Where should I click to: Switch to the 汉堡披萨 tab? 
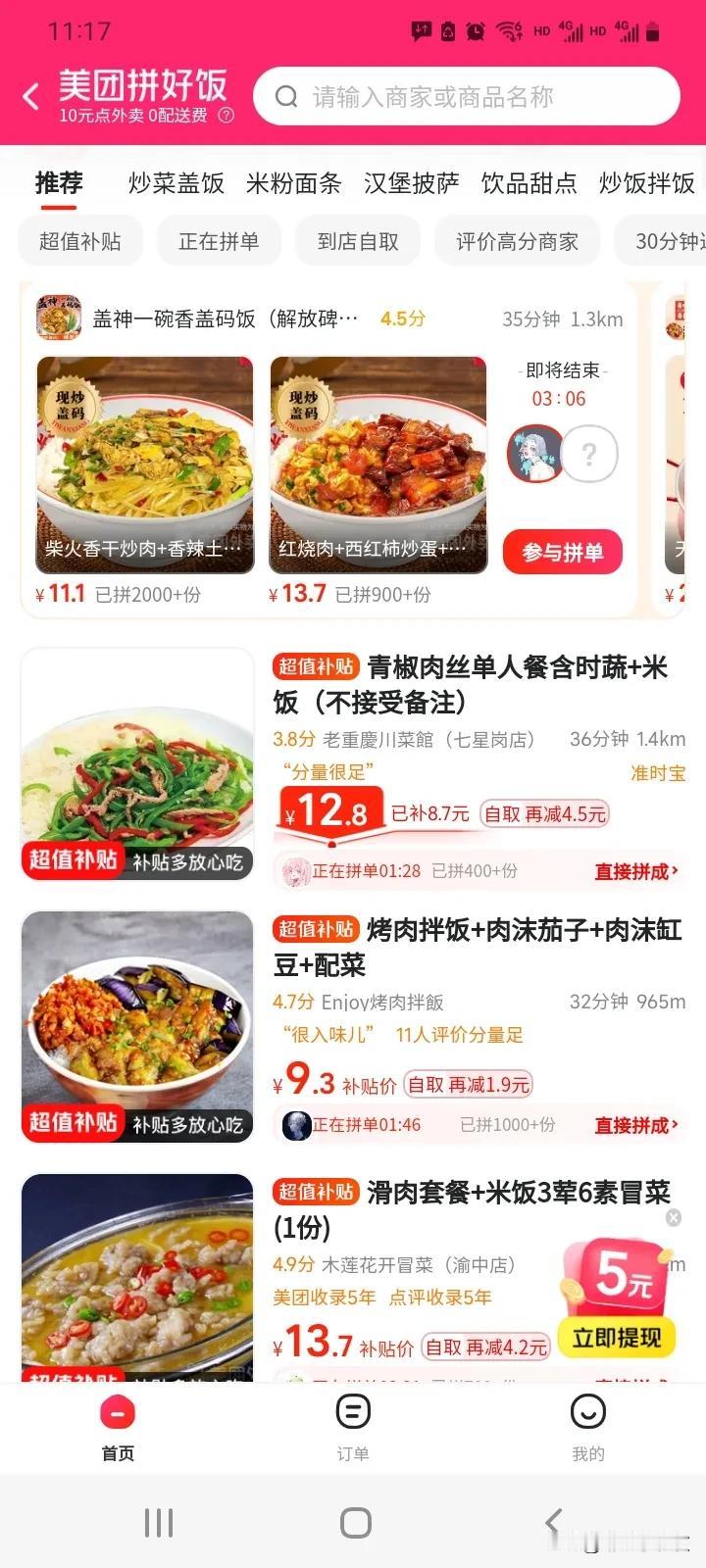tap(410, 184)
